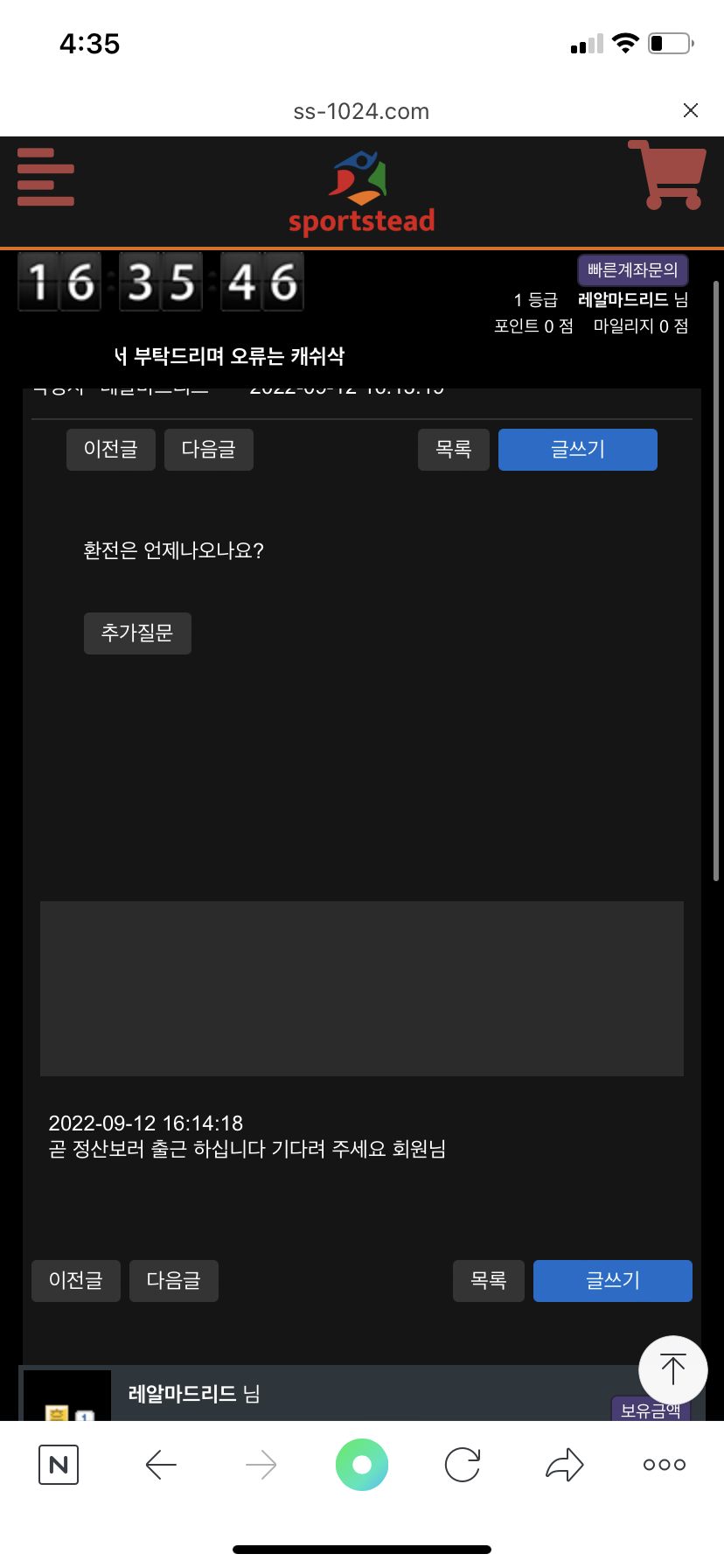Go to 이전글 above the question text

111,450
